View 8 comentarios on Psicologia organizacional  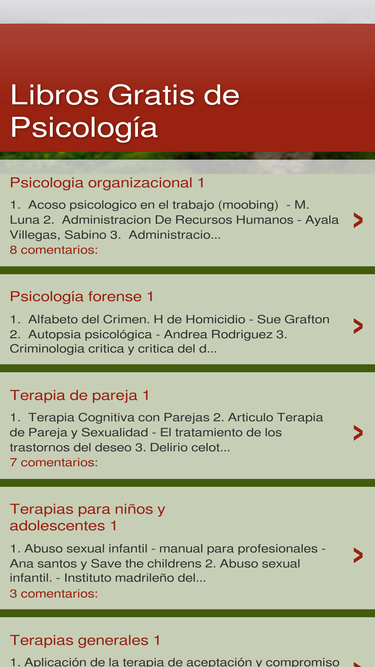54,250
